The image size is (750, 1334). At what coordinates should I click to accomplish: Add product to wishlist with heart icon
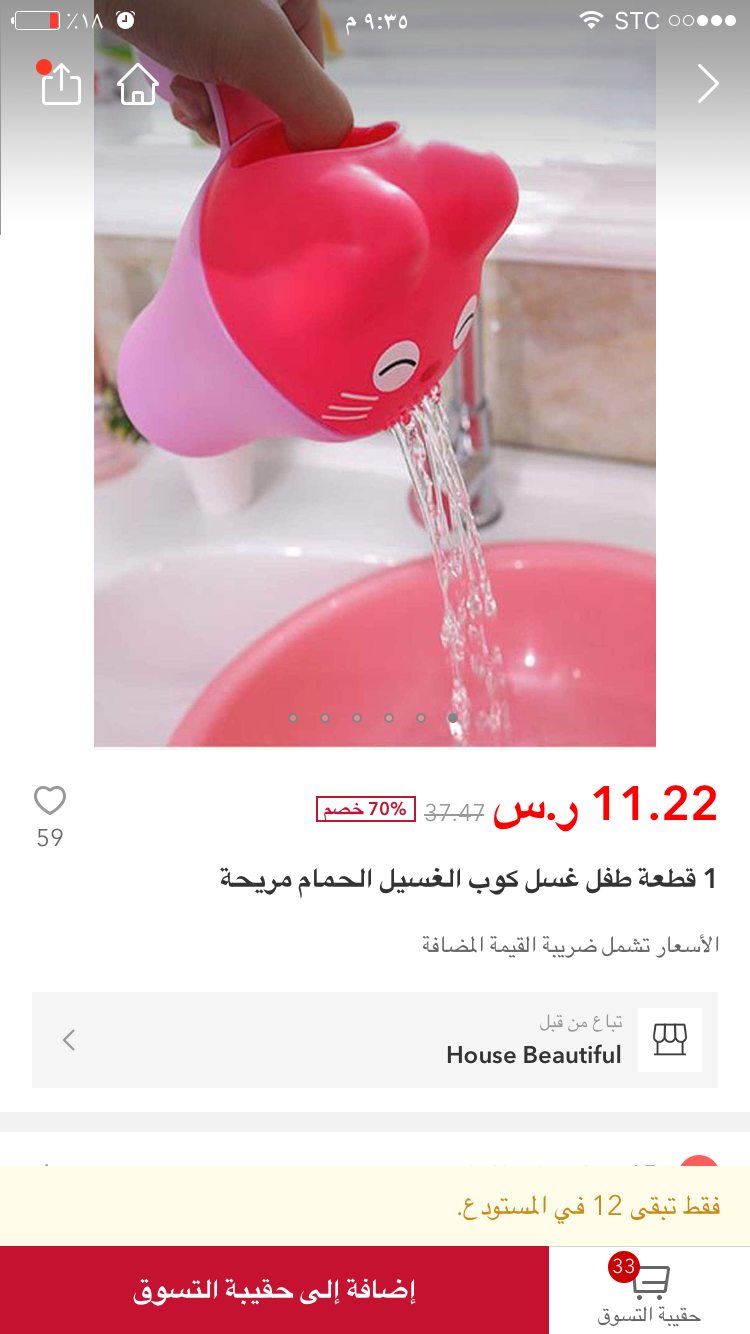(x=50, y=801)
